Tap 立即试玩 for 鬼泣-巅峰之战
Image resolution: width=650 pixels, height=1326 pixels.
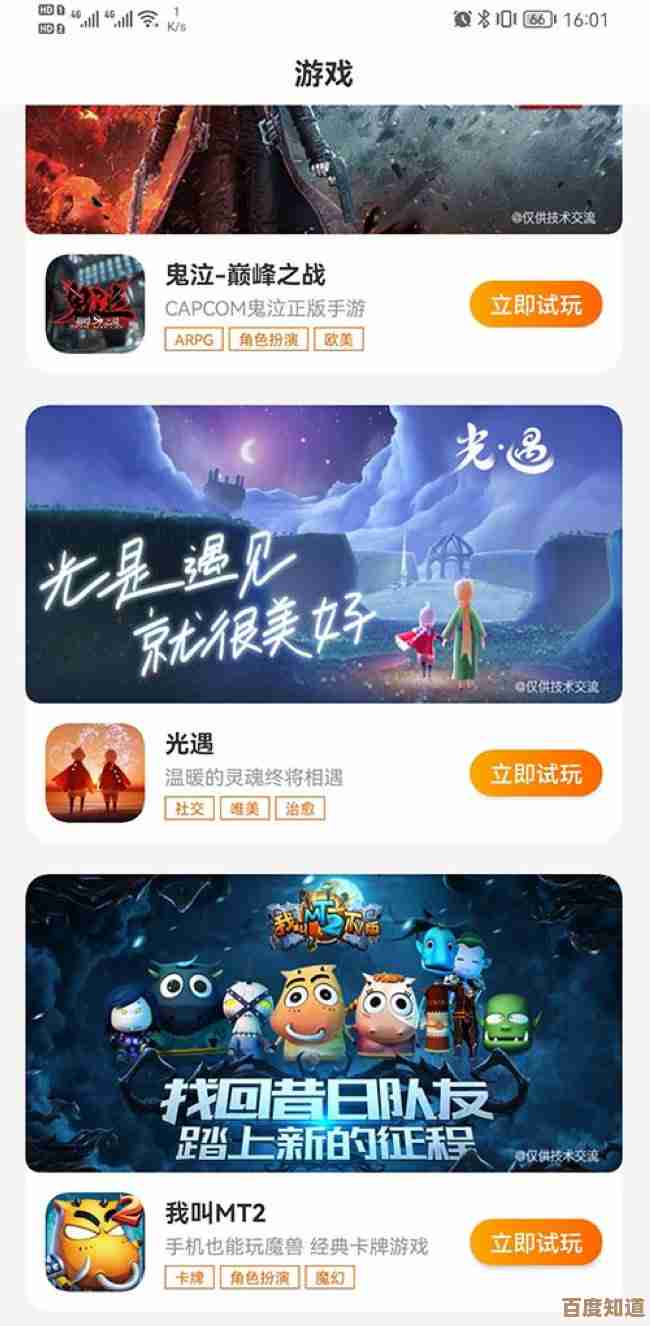pyautogui.click(x=535, y=305)
